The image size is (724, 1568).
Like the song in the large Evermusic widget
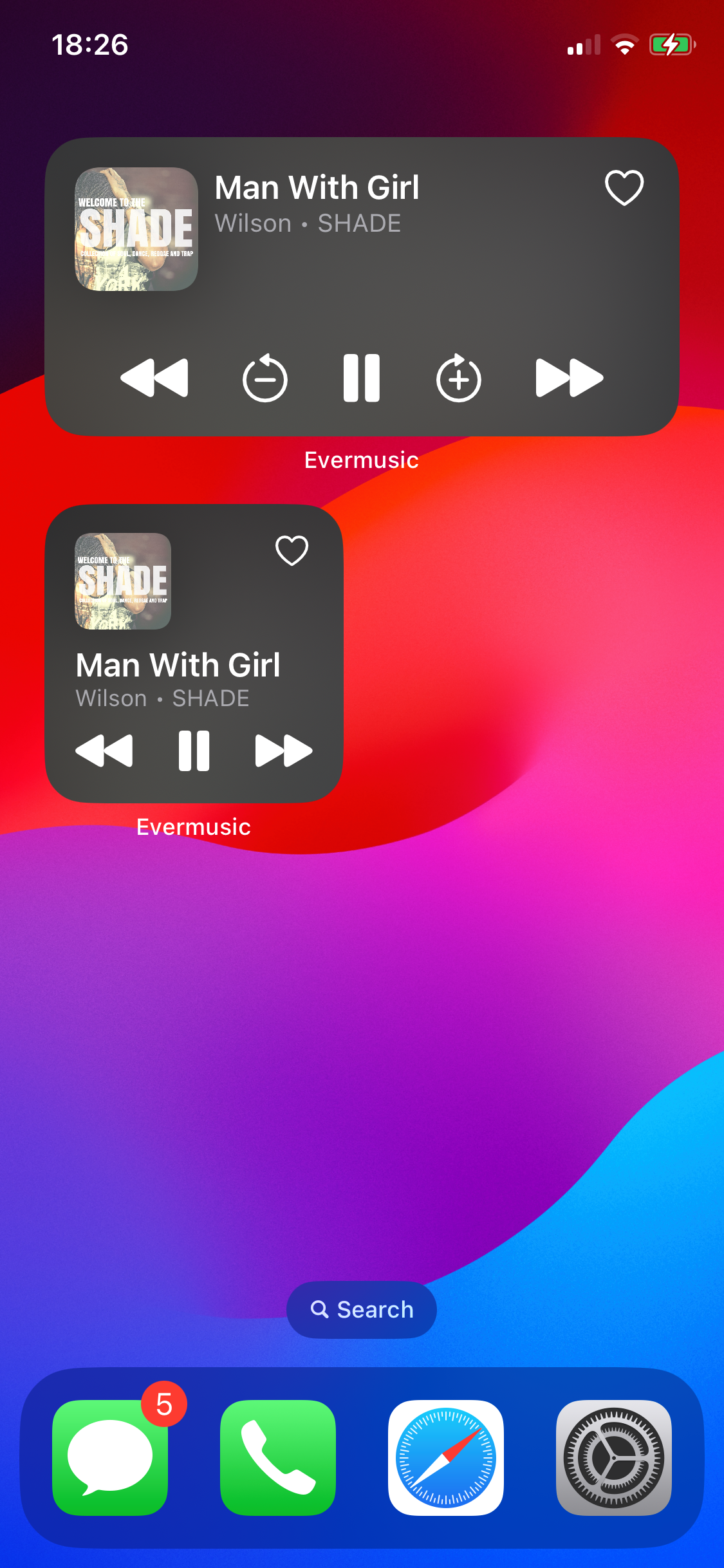pyautogui.click(x=624, y=188)
